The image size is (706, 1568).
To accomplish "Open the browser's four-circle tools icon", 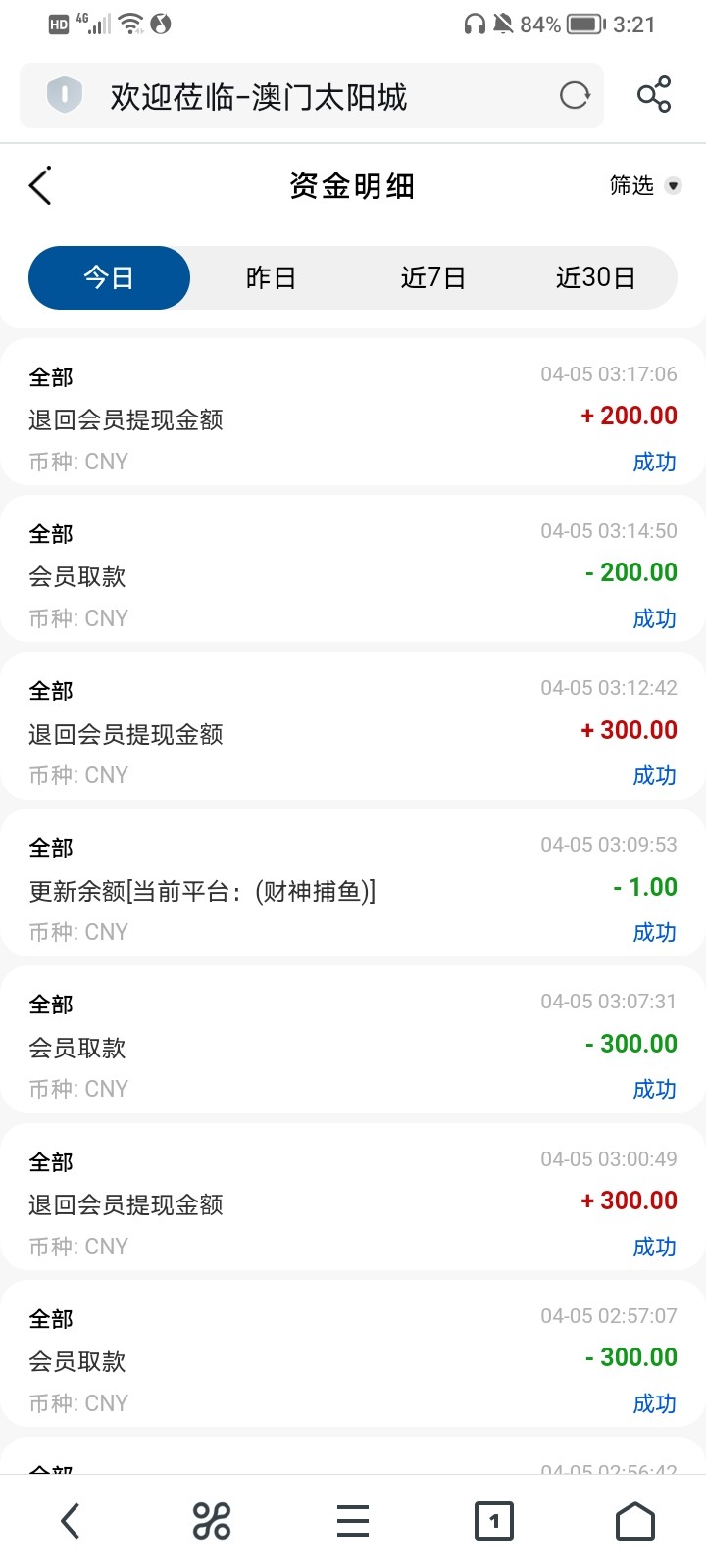I will 212,1521.
